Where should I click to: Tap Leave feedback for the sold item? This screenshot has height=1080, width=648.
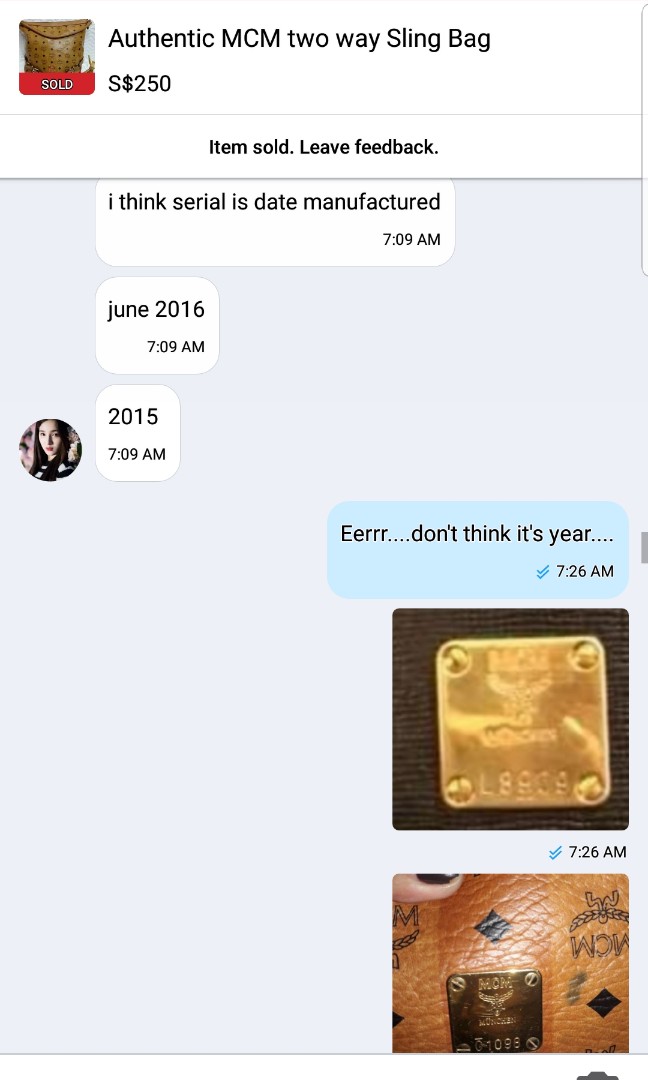(x=323, y=147)
